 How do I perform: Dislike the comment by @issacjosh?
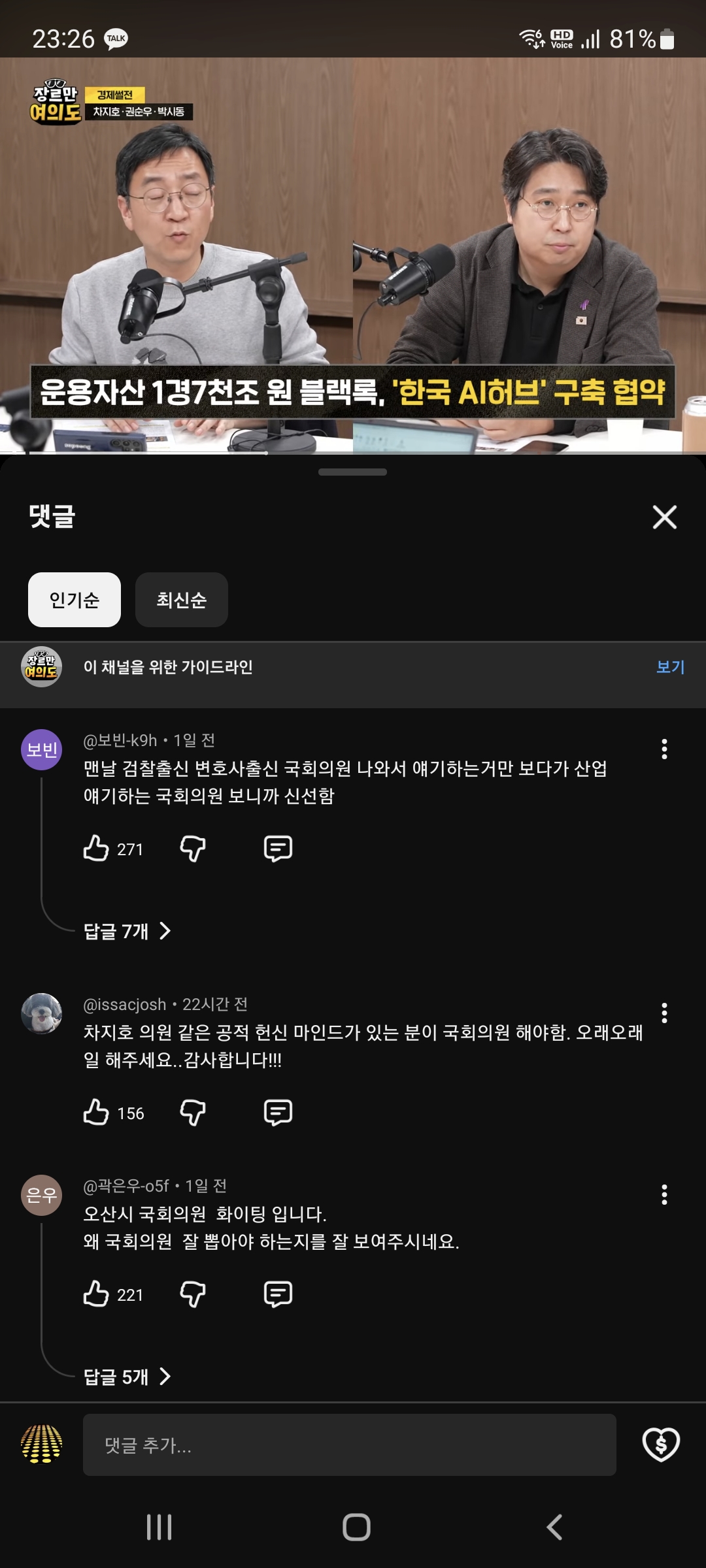point(193,1113)
